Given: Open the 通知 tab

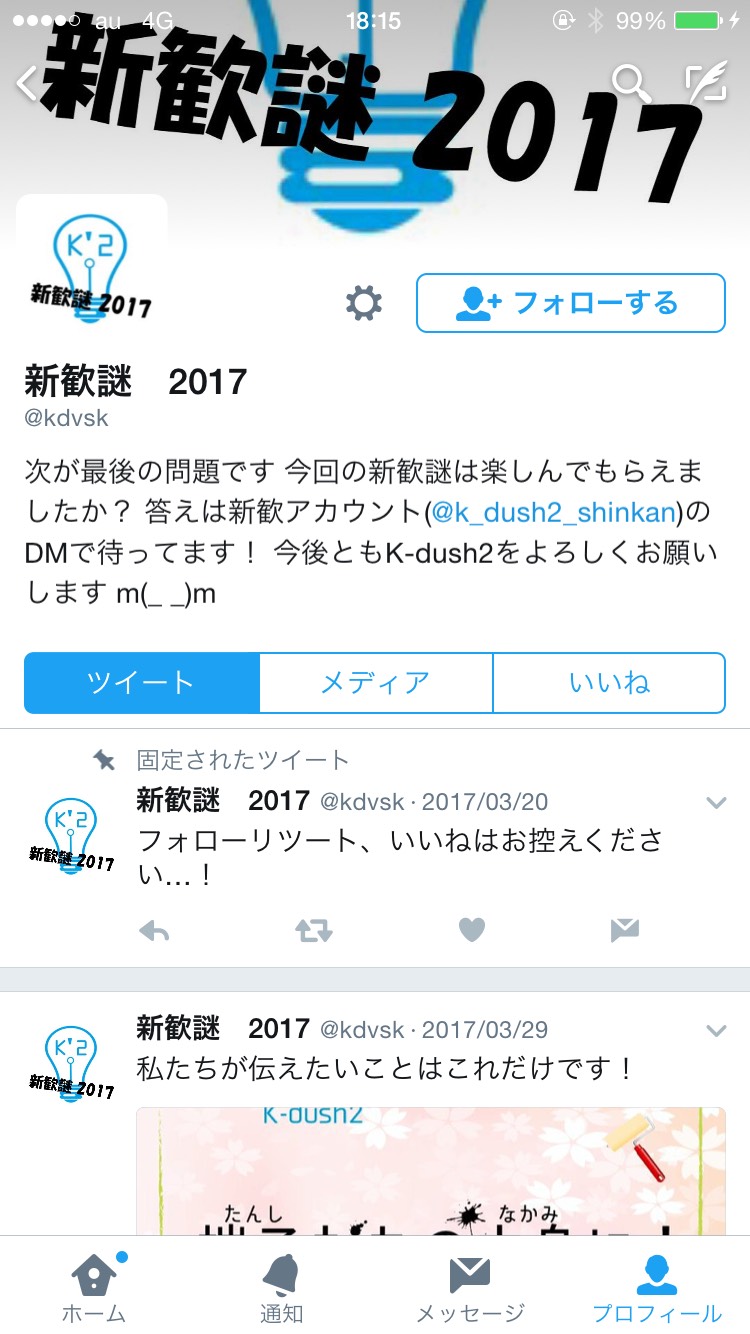Looking at the screenshot, I should (281, 1288).
